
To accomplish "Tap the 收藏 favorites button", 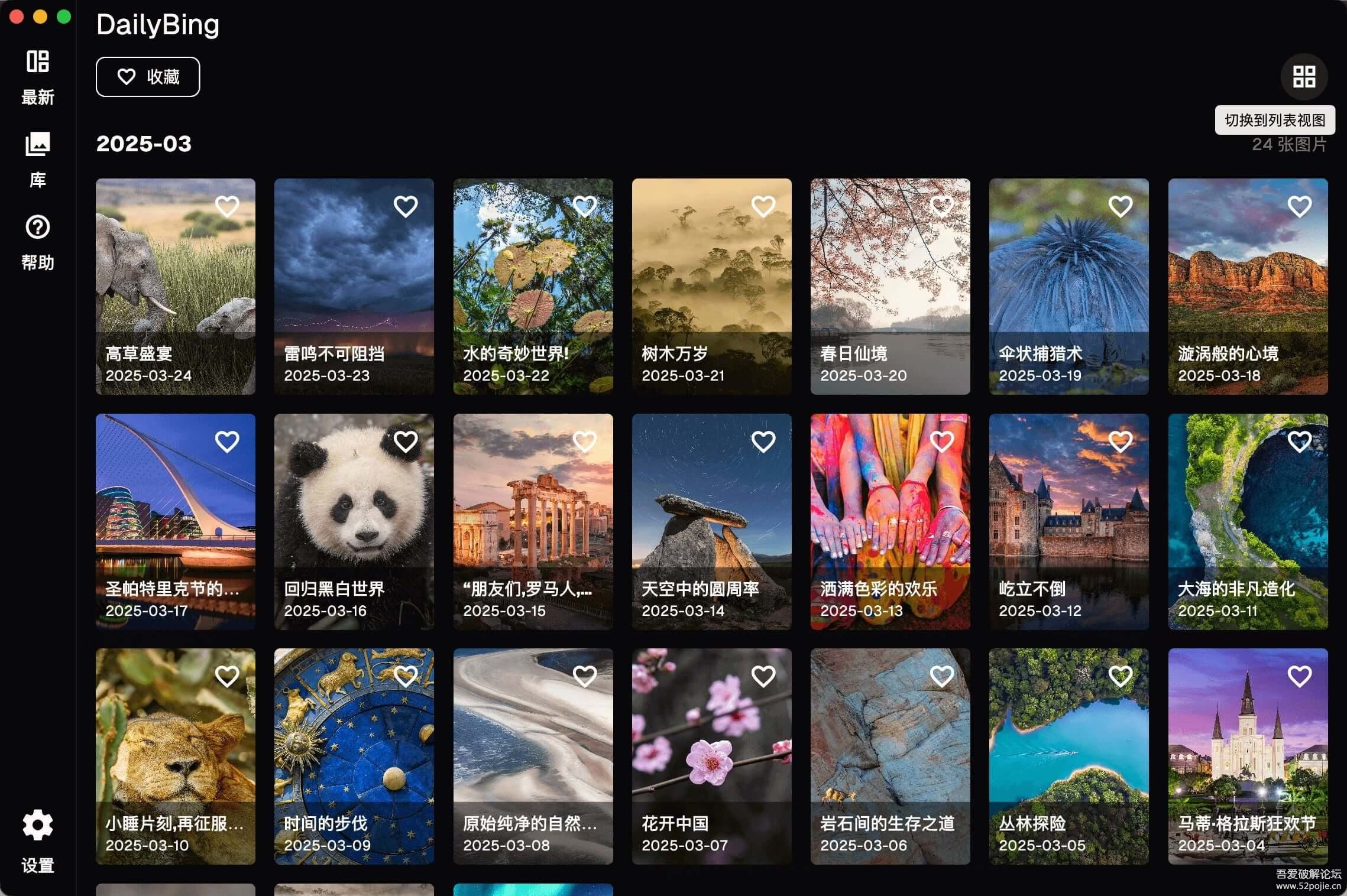I will (148, 77).
